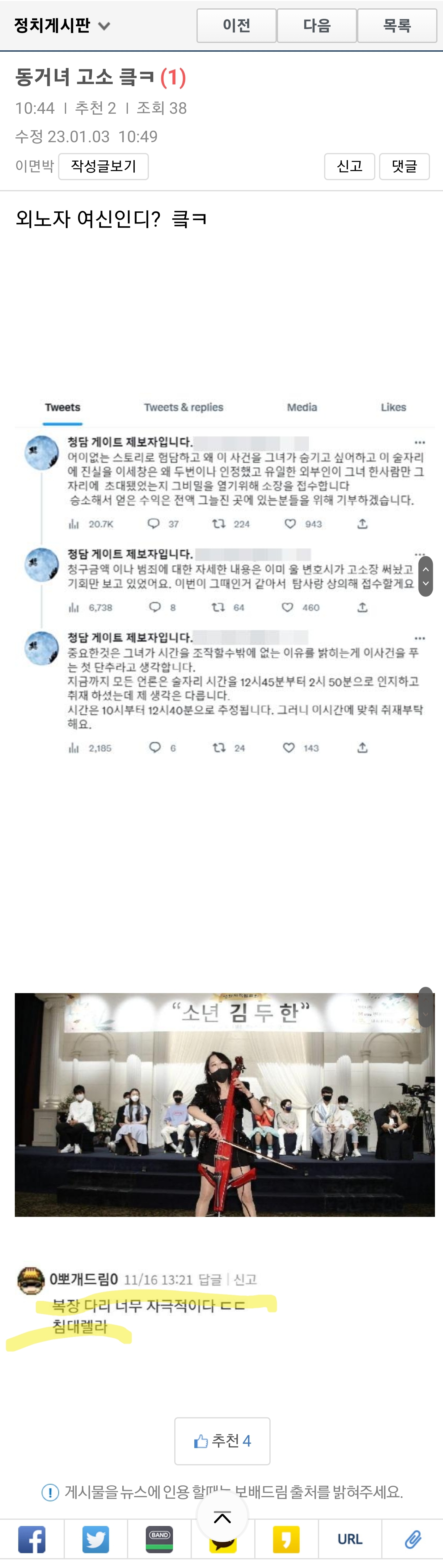
Task: Copy the post URL
Action: click(x=350, y=1539)
